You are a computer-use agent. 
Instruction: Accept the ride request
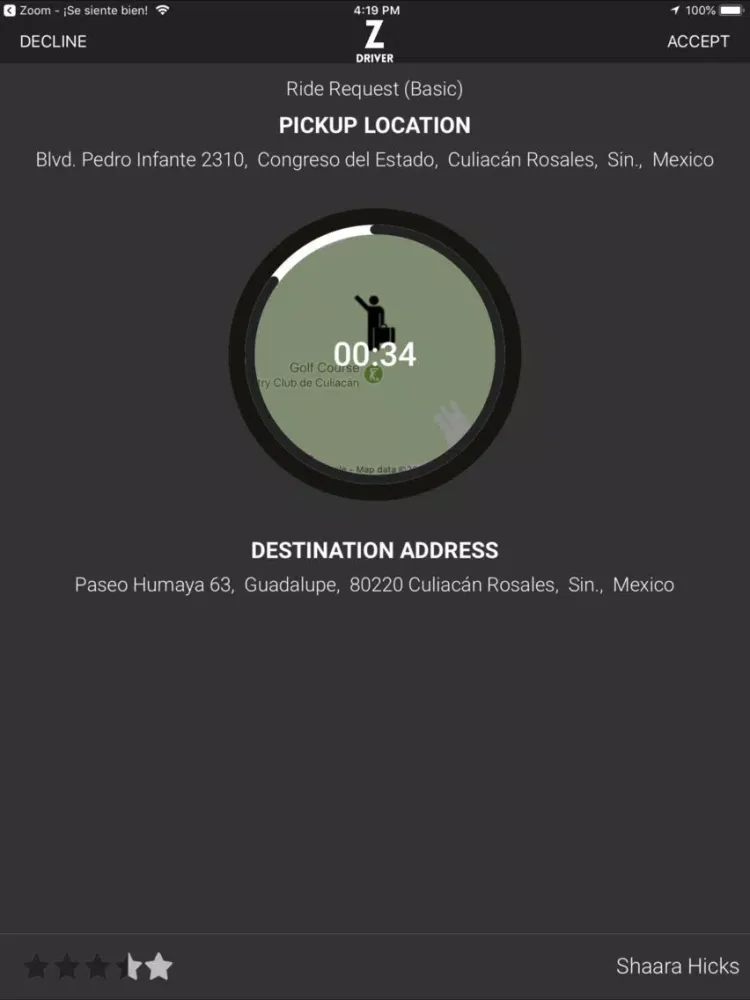point(698,41)
